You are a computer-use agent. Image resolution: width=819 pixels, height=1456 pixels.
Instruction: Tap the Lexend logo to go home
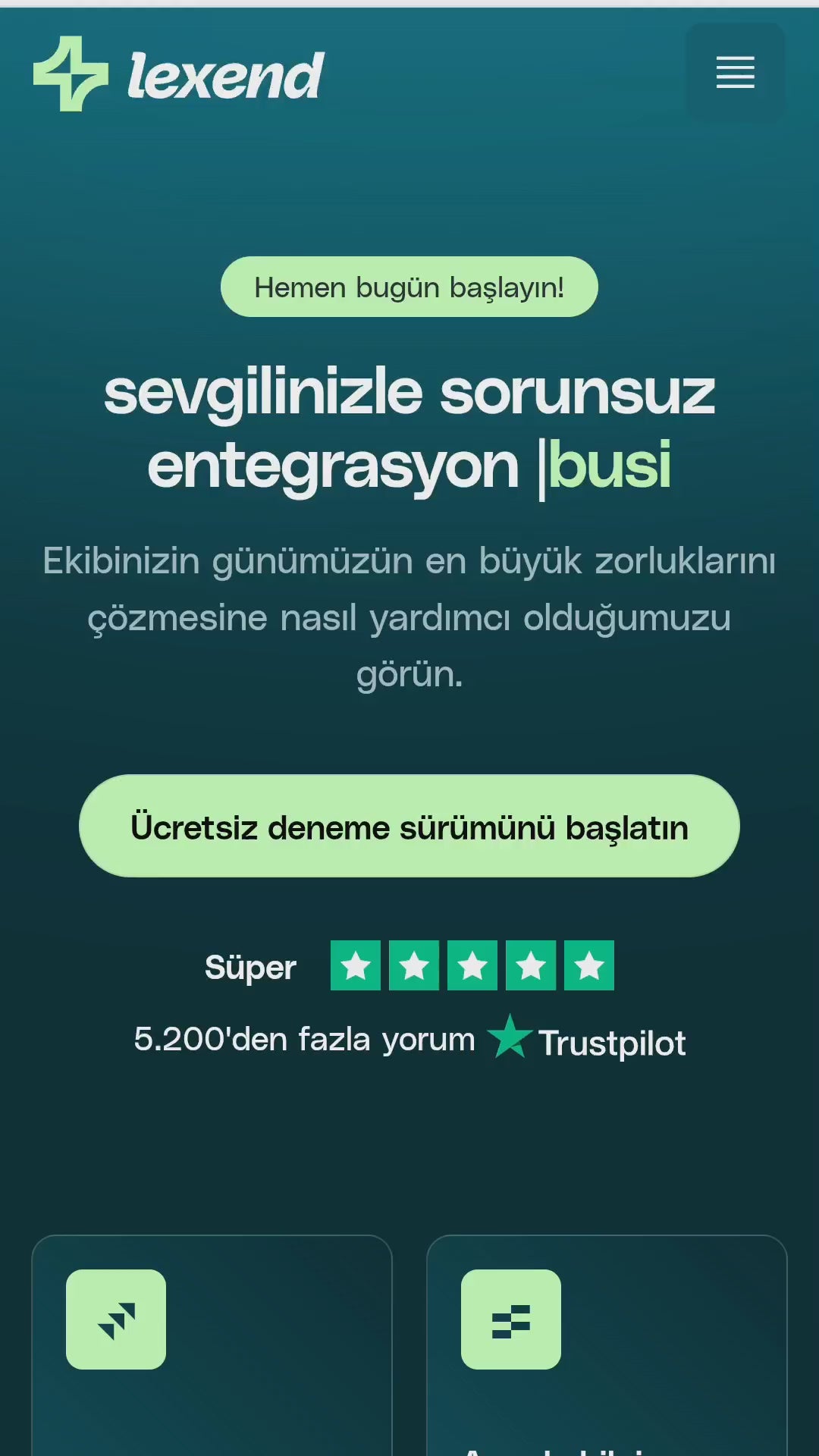[x=179, y=74]
